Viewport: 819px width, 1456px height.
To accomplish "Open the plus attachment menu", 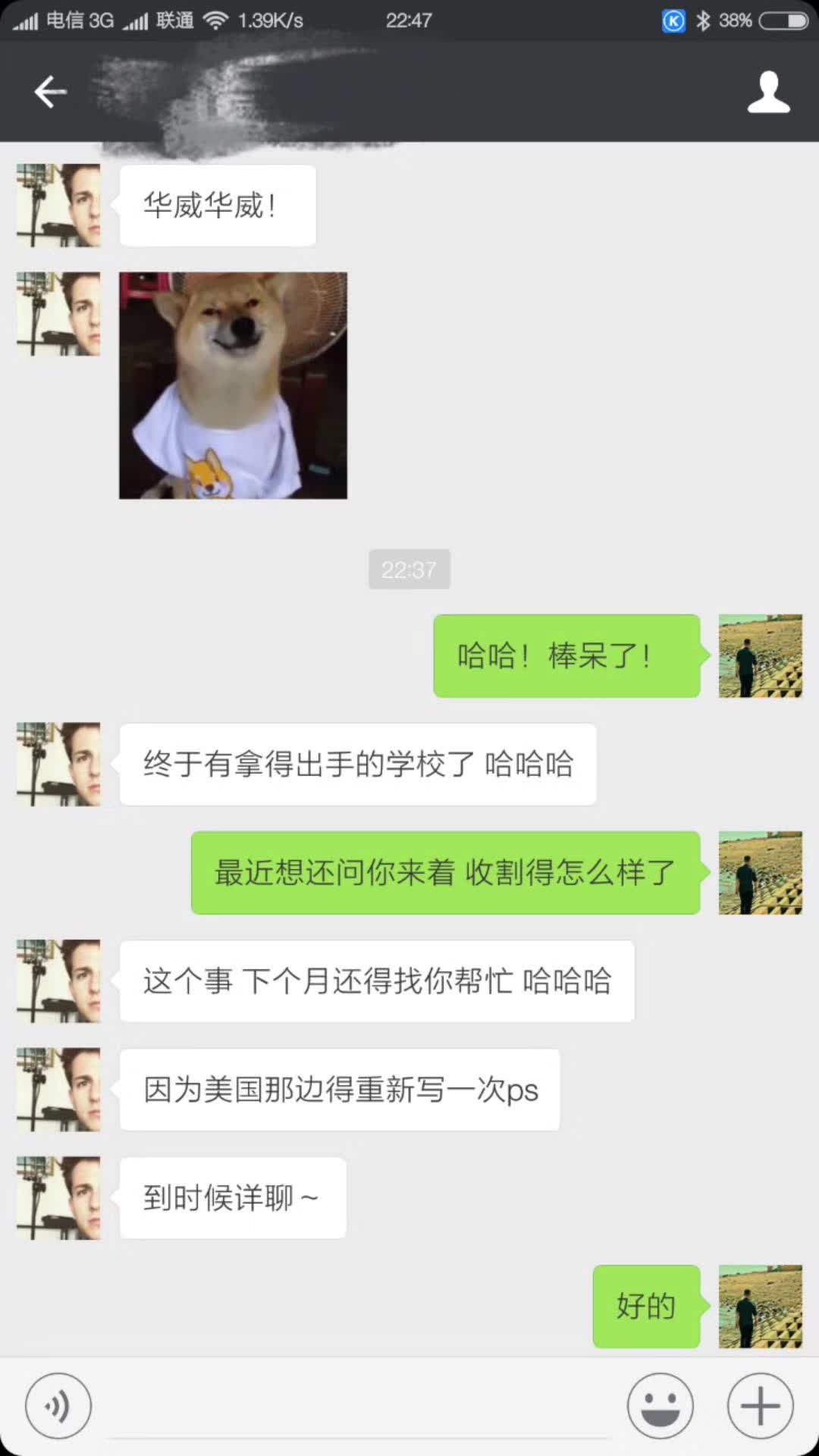I will tap(760, 1405).
